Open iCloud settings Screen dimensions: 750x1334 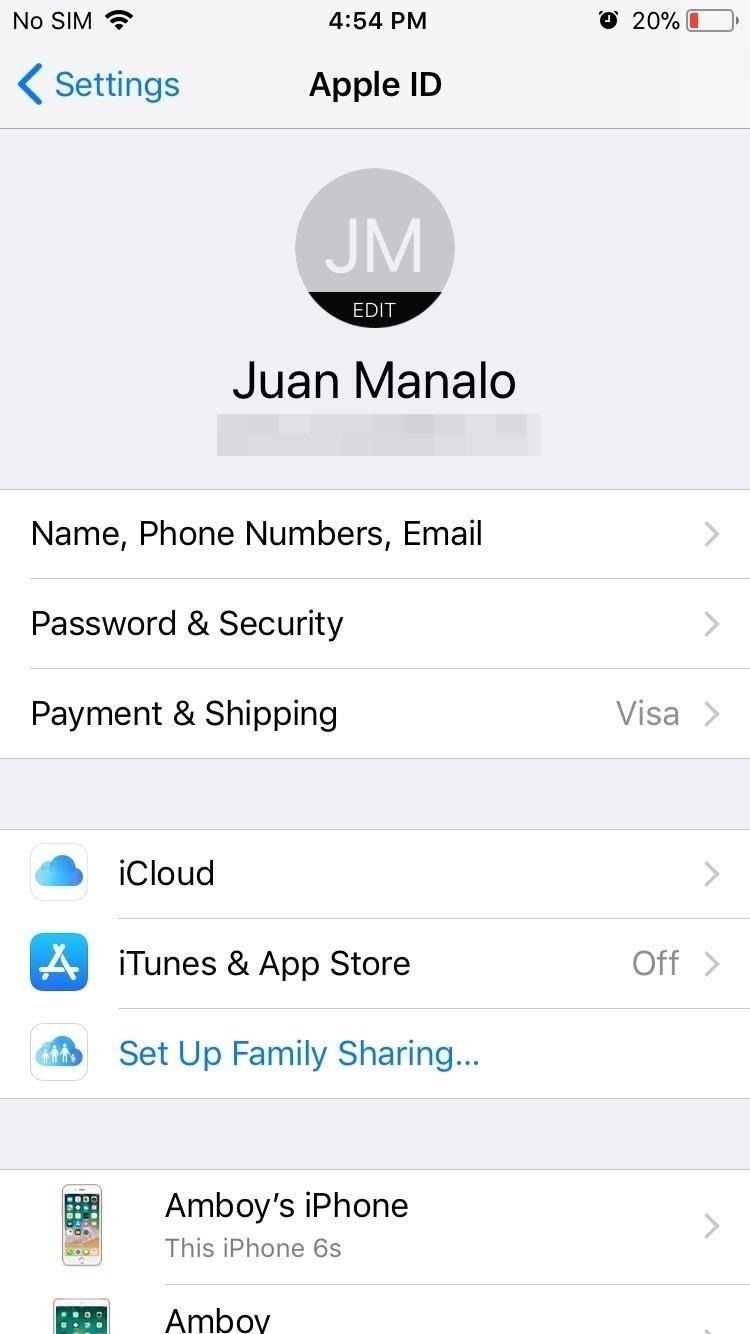pyautogui.click(x=375, y=874)
